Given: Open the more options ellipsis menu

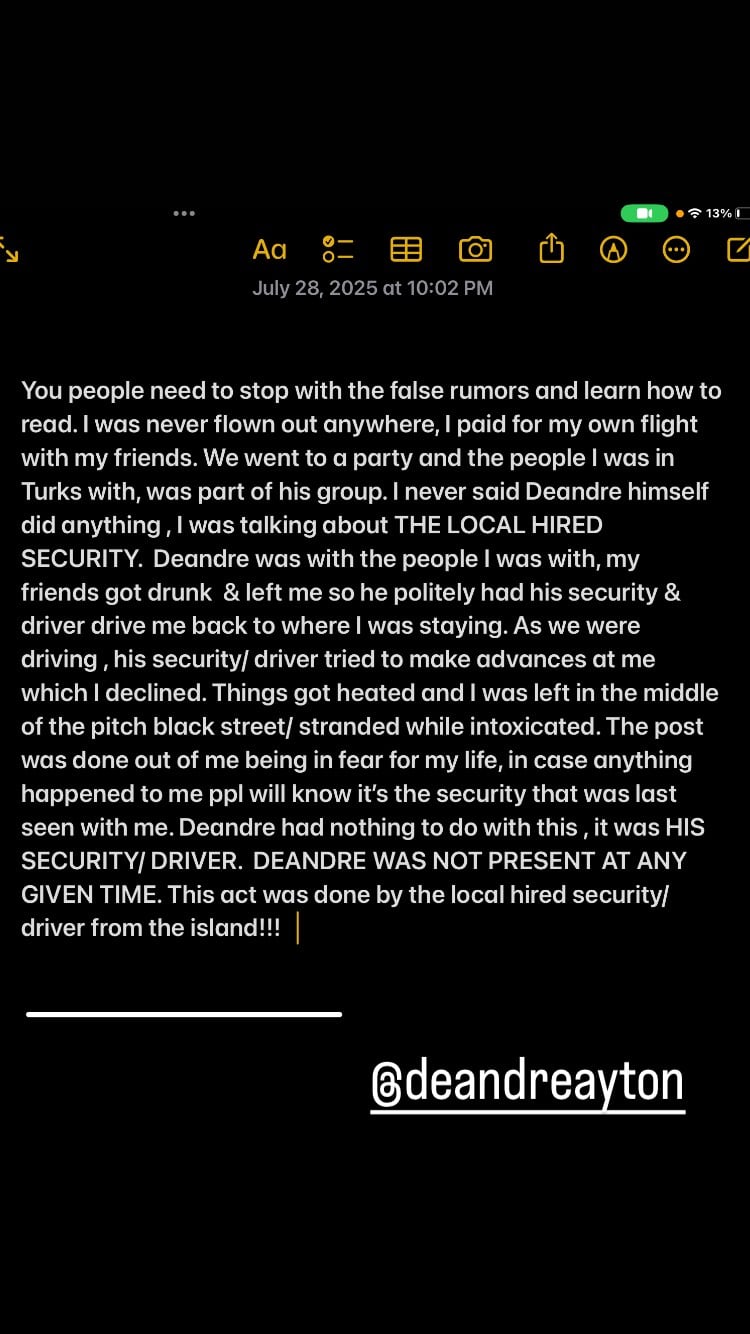Looking at the screenshot, I should click(x=676, y=249).
